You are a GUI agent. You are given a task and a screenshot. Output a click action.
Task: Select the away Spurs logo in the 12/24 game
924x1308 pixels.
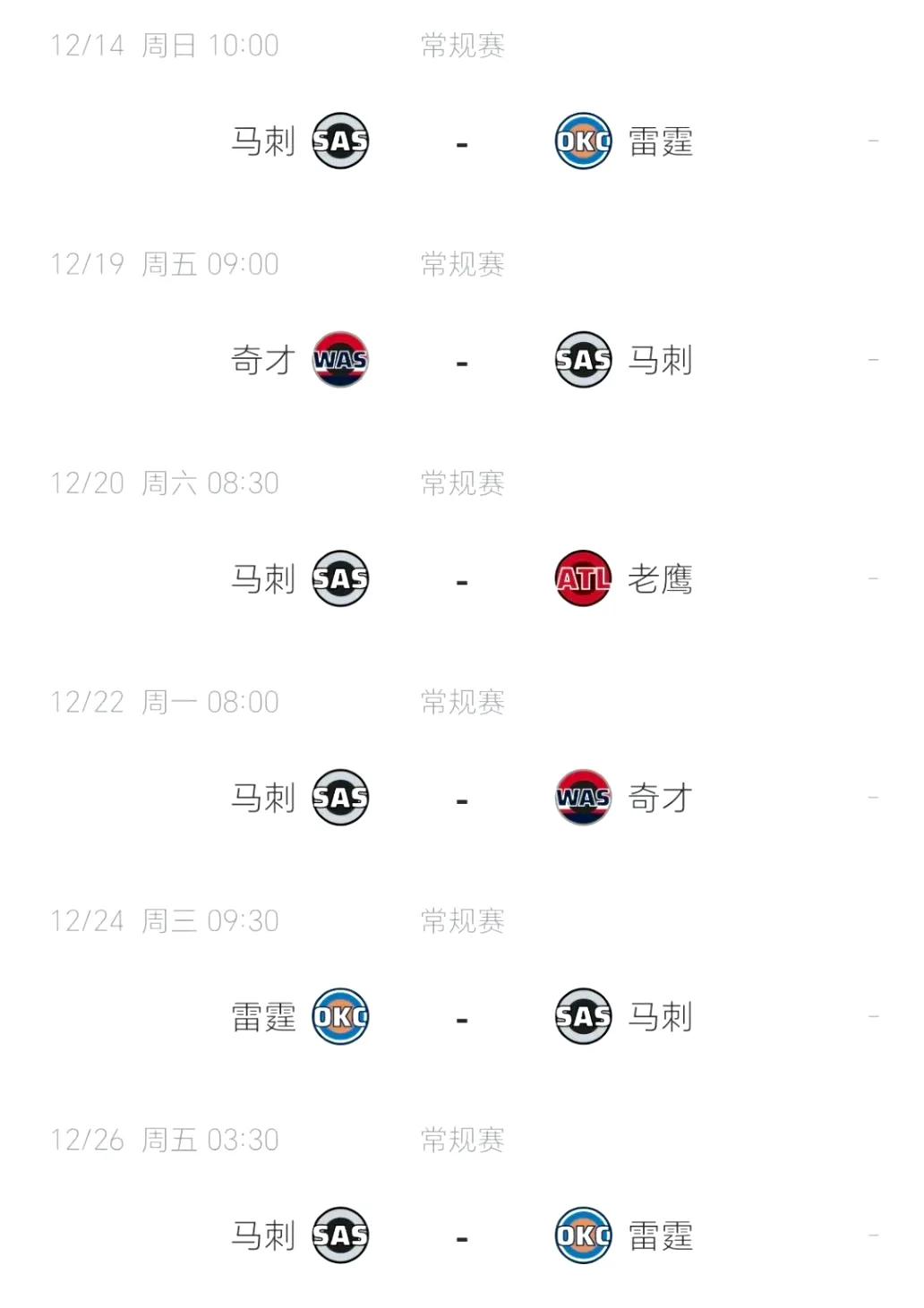pos(583,1016)
